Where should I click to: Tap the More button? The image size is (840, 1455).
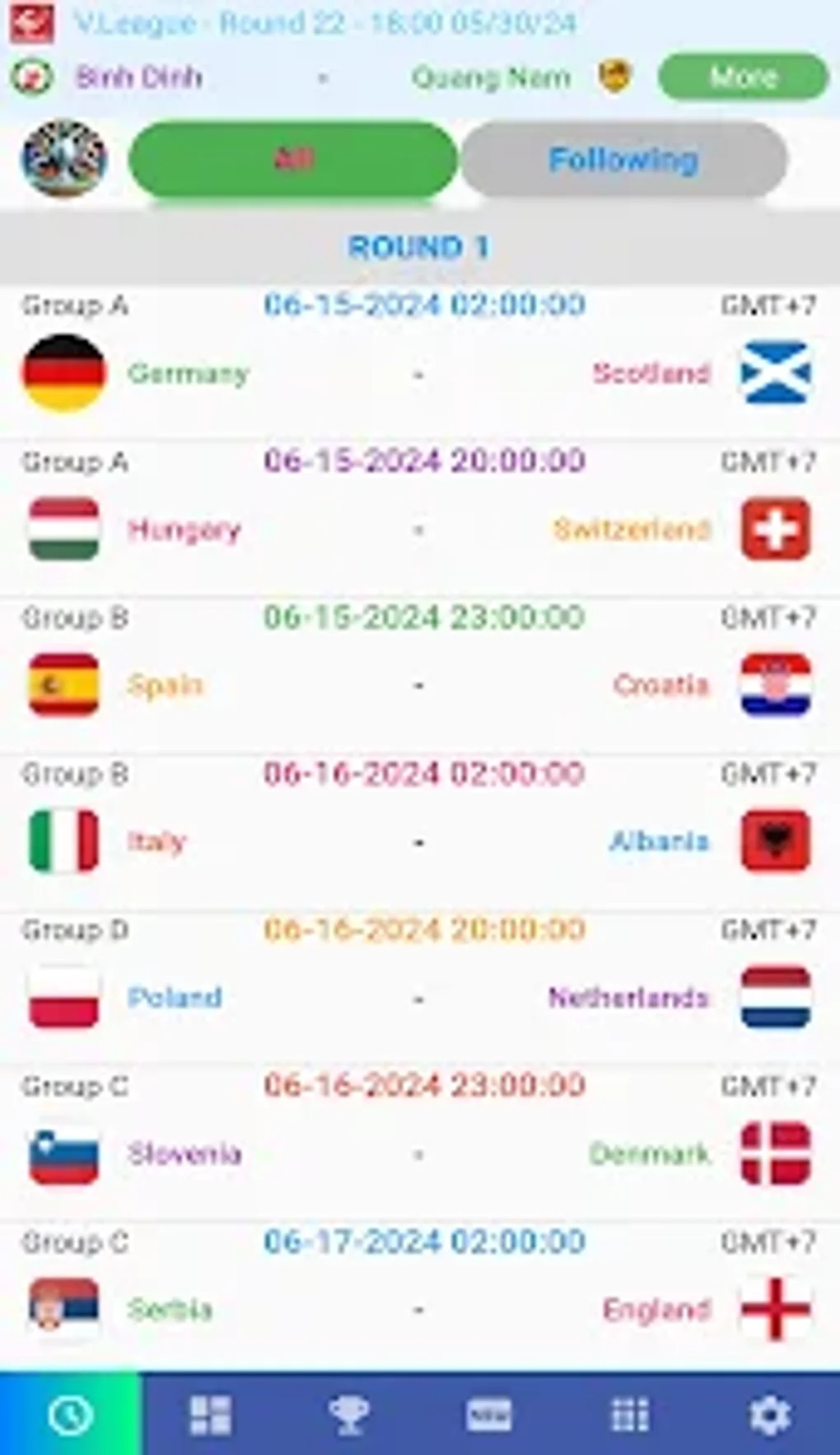743,77
